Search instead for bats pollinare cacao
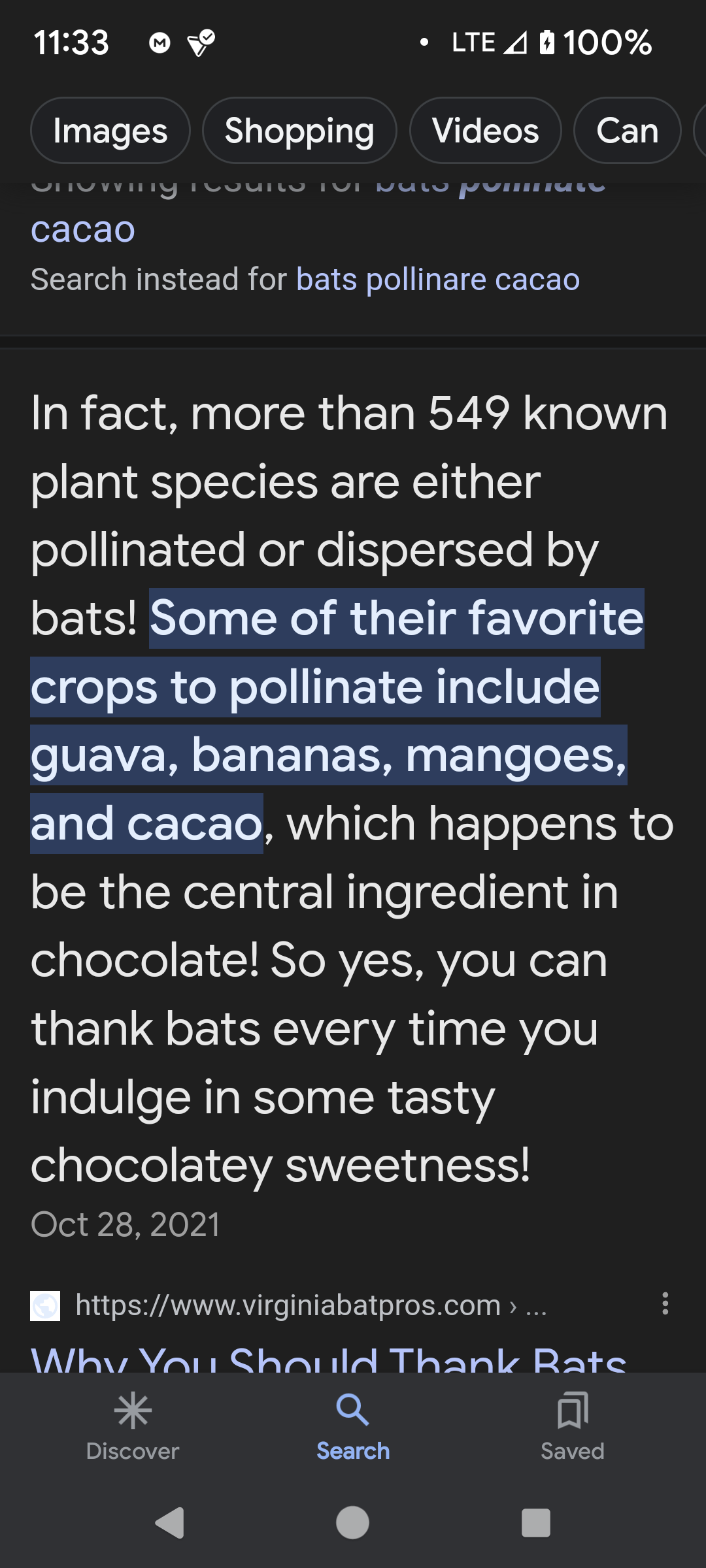This screenshot has height=1568, width=706. [438, 280]
